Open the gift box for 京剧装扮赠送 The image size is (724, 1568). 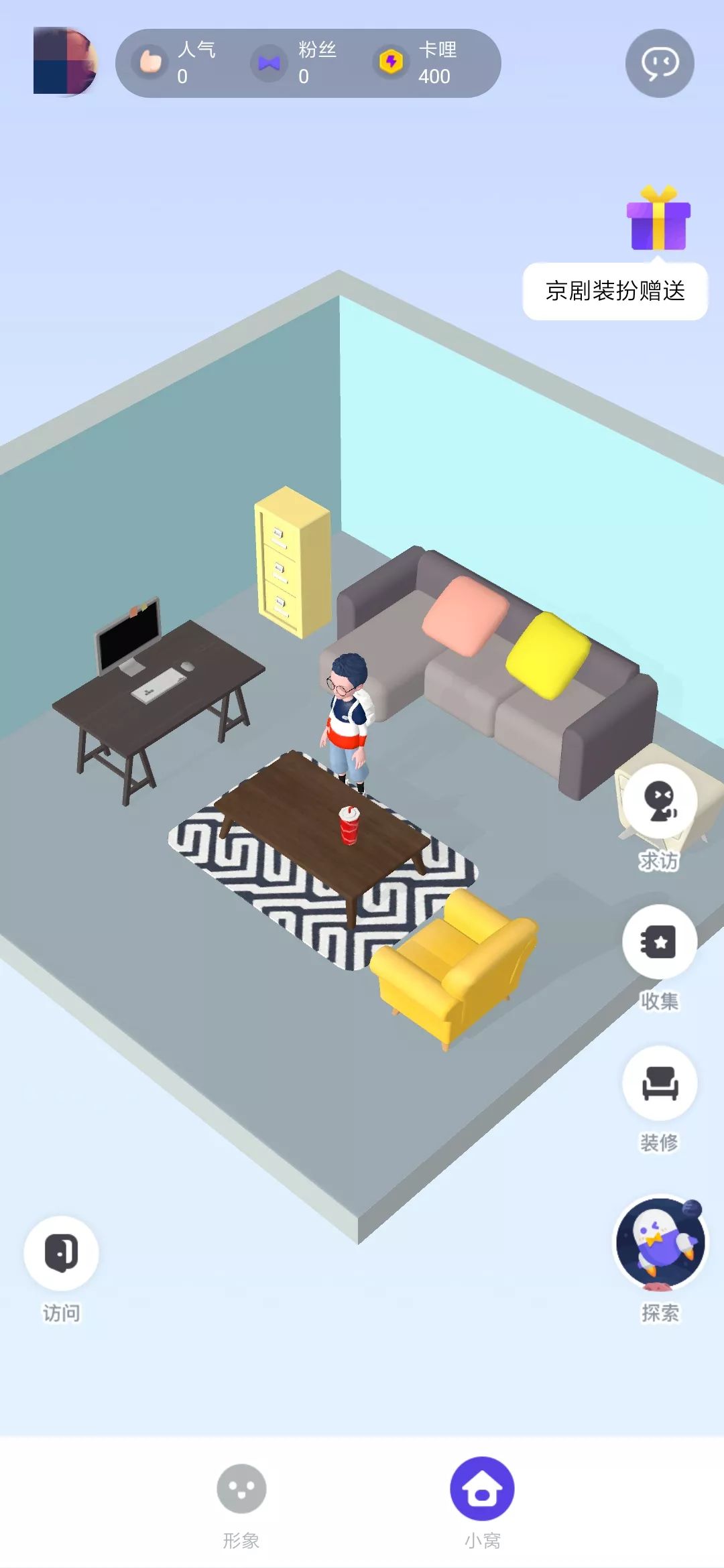[658, 218]
